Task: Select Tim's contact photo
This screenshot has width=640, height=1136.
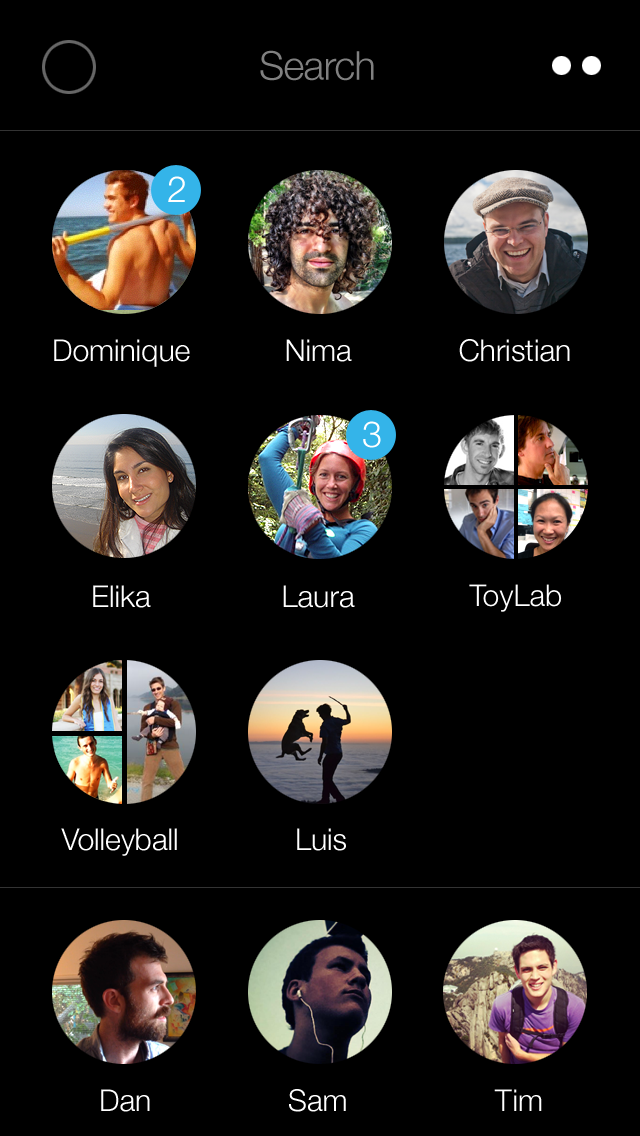Action: pos(516,992)
